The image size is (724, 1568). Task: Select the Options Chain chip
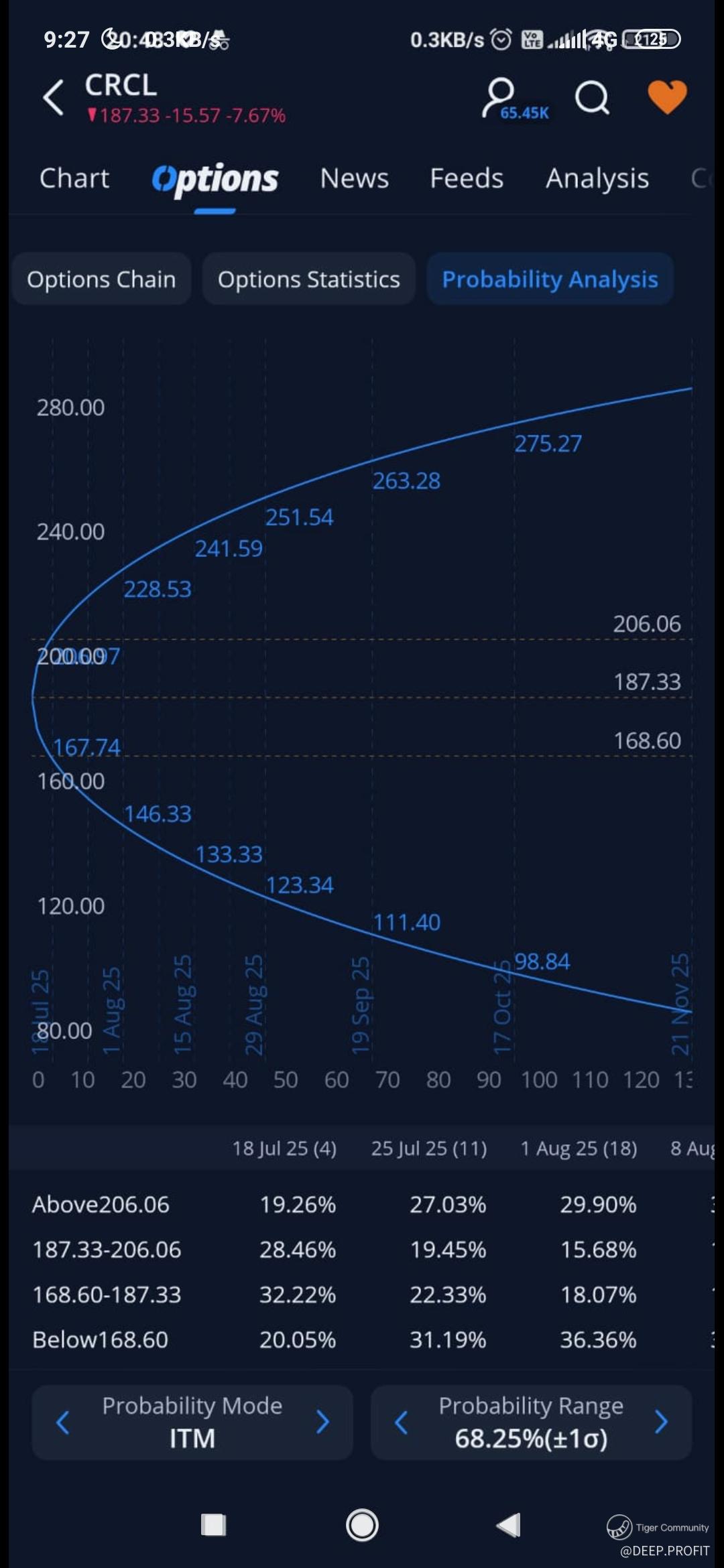tap(101, 279)
